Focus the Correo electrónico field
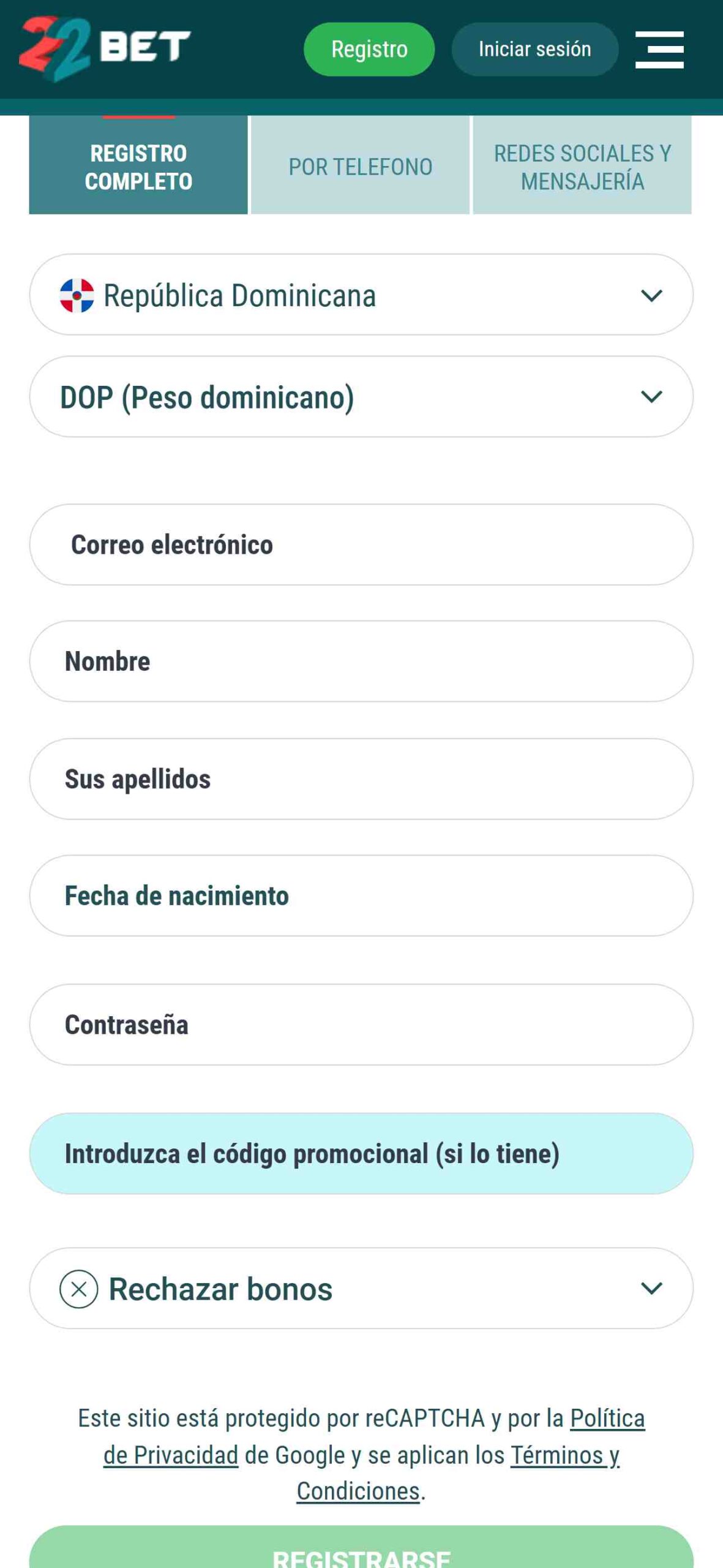723x1568 pixels. (361, 545)
